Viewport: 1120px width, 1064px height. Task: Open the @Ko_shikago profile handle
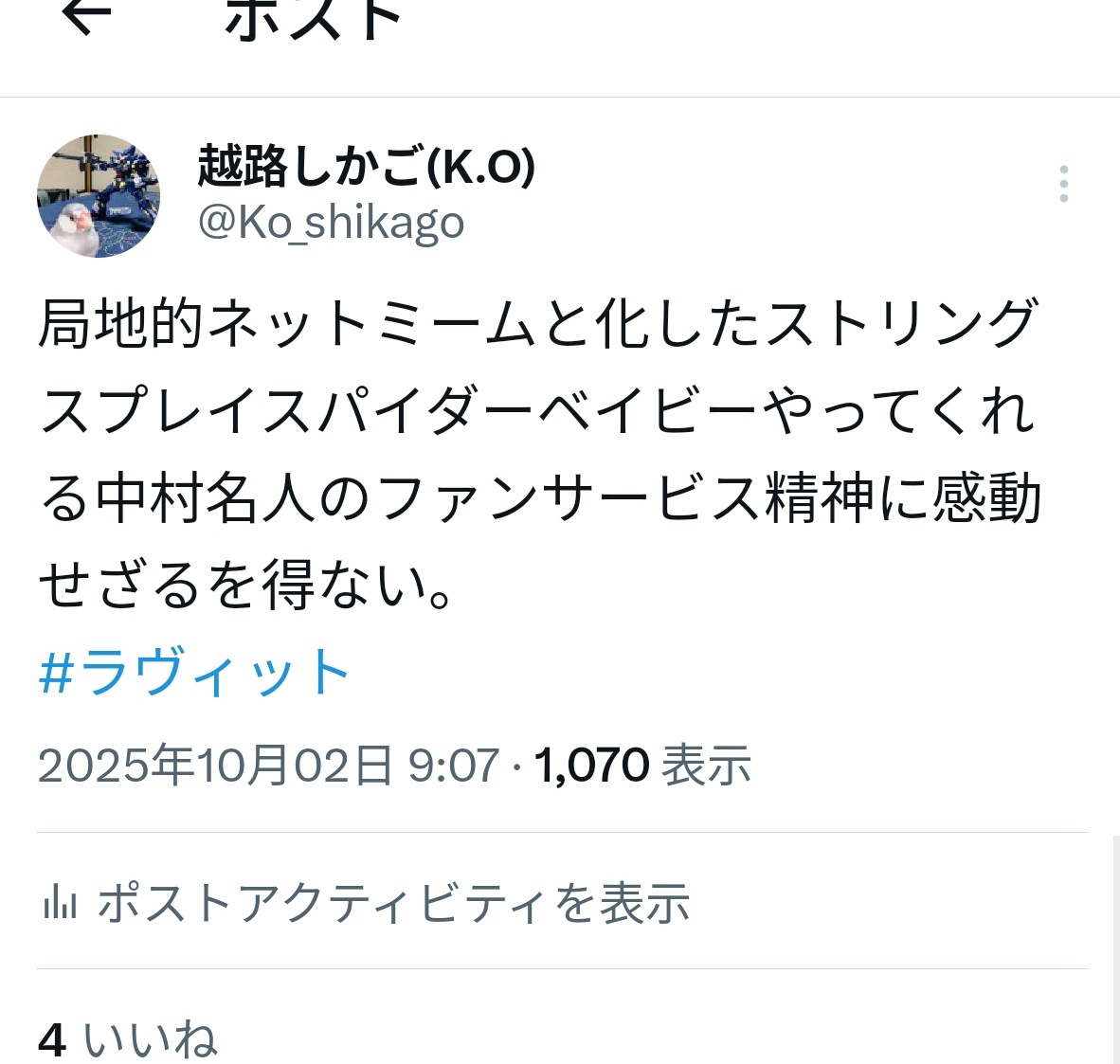pyautogui.click(x=331, y=223)
